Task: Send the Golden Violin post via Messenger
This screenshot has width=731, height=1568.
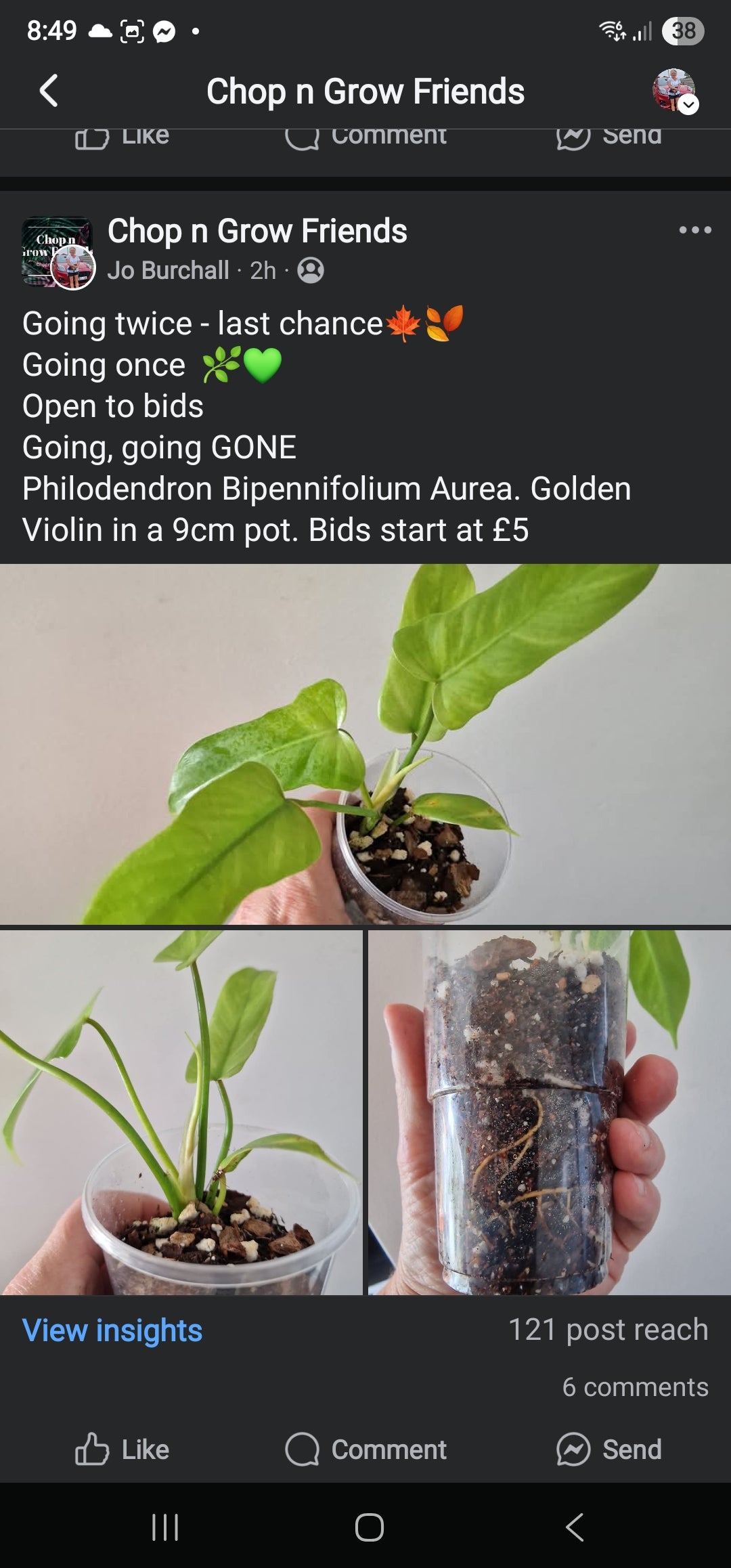Action: [x=608, y=1450]
